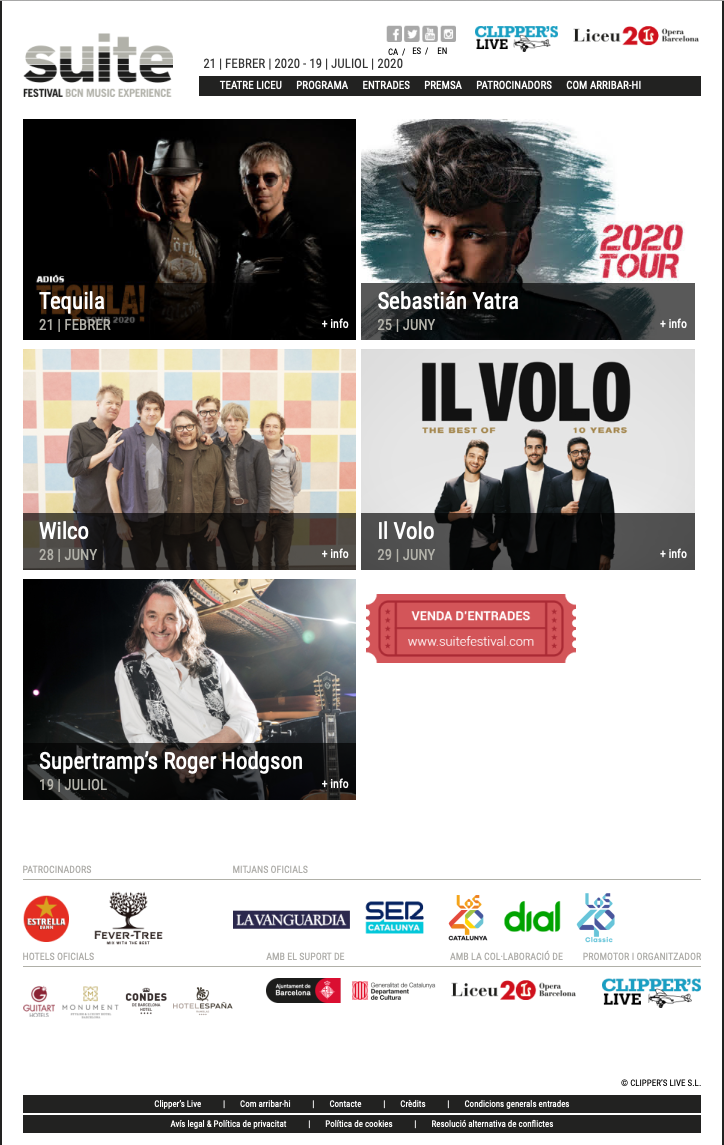The width and height of the screenshot is (724, 1145).
Task: Go to the Programa section
Action: point(322,86)
